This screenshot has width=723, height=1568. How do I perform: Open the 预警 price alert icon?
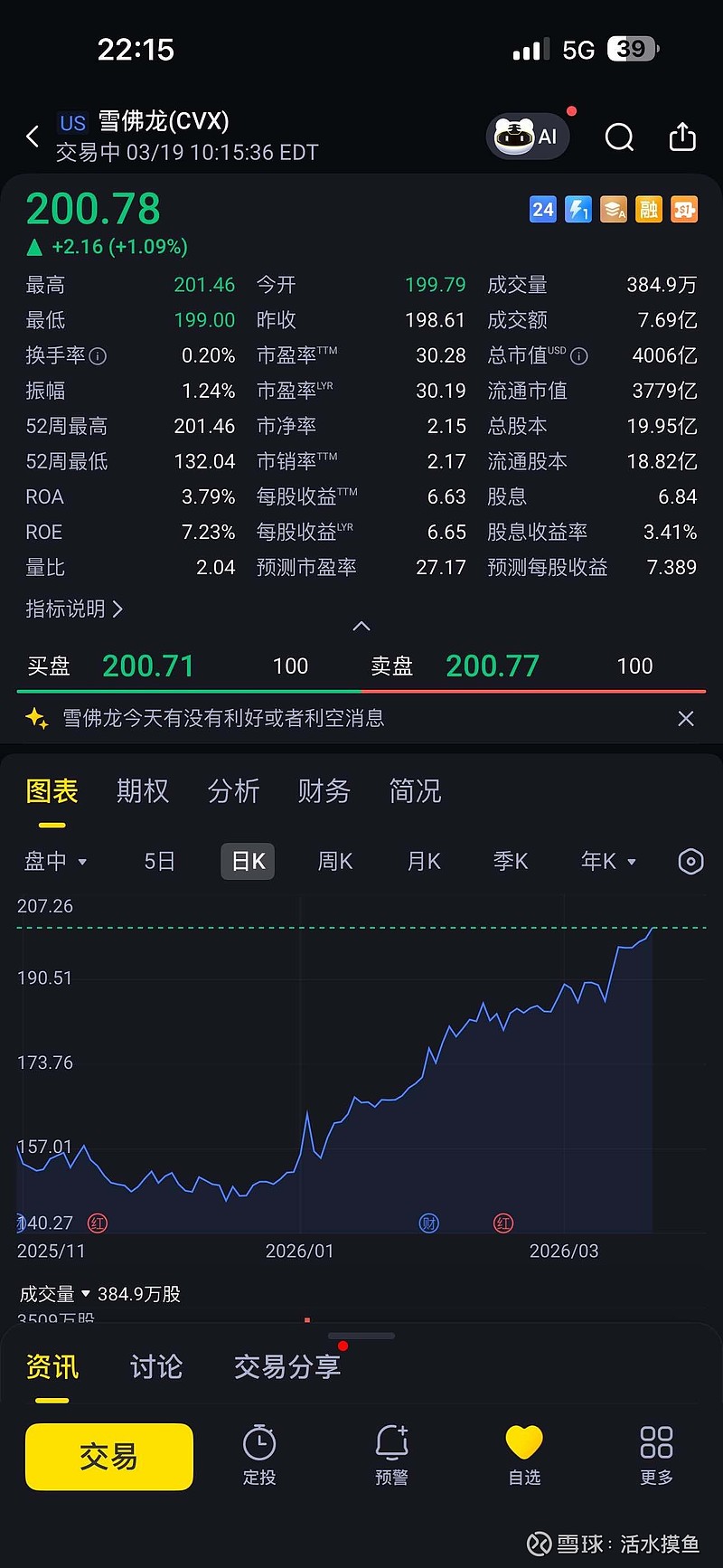pyautogui.click(x=391, y=1458)
